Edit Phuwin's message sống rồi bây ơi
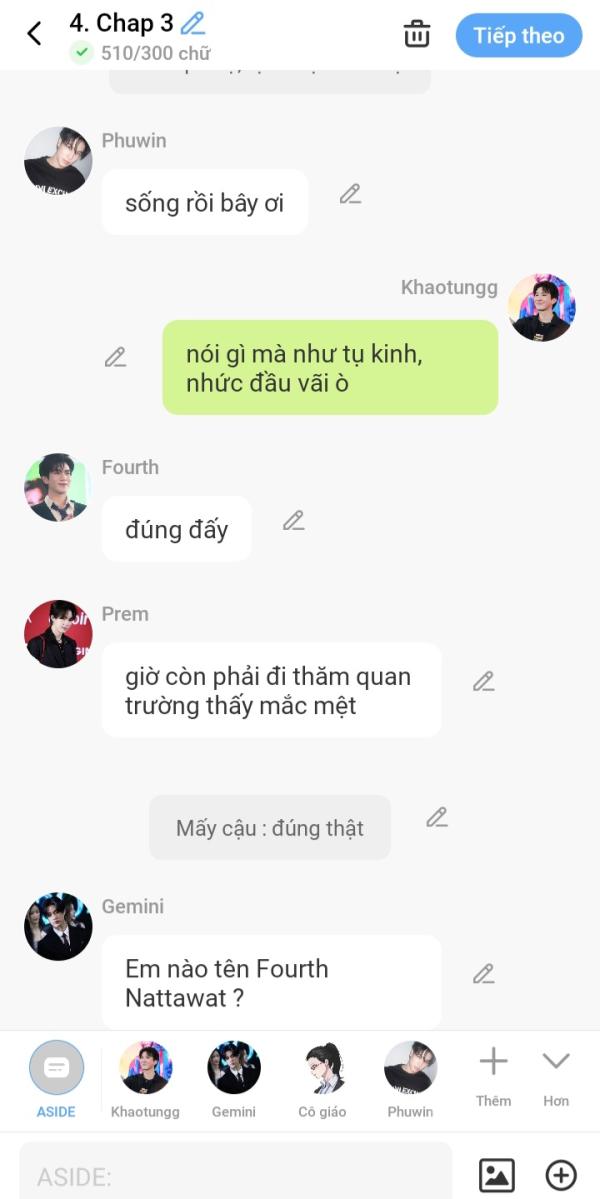600x1199 pixels. click(350, 194)
